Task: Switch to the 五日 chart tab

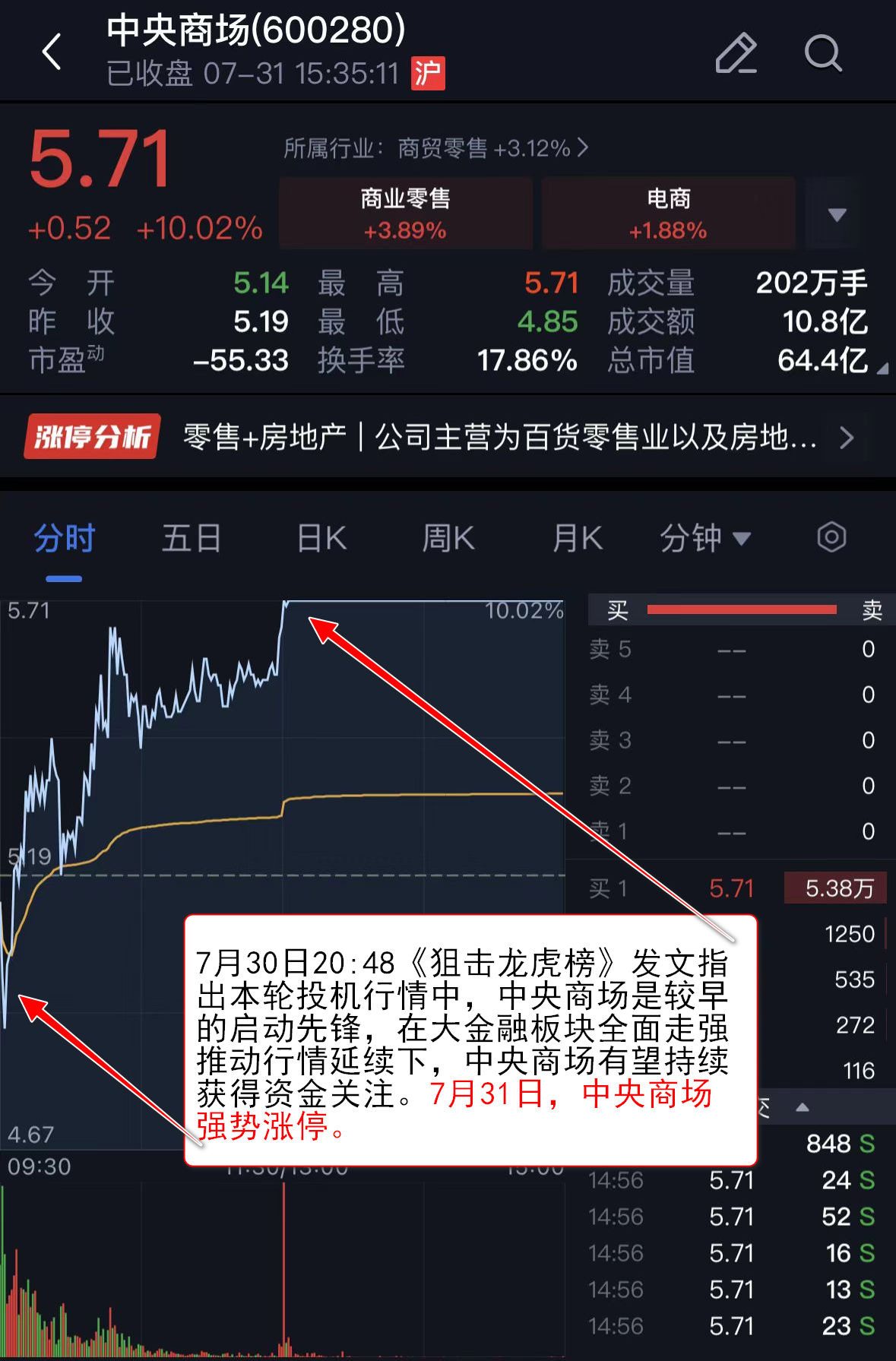Action: click(x=192, y=539)
